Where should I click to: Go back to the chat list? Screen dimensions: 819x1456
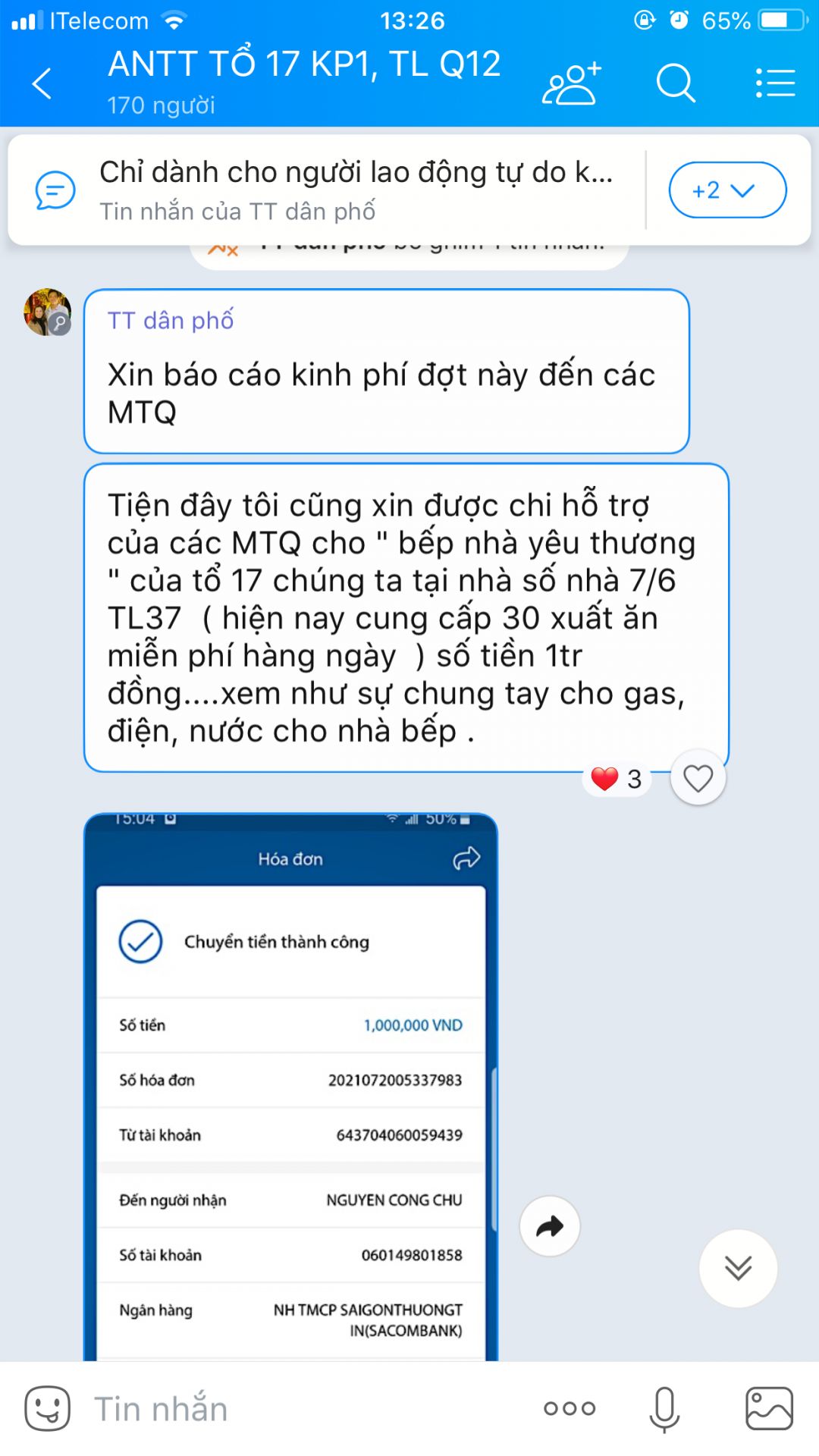42,83
